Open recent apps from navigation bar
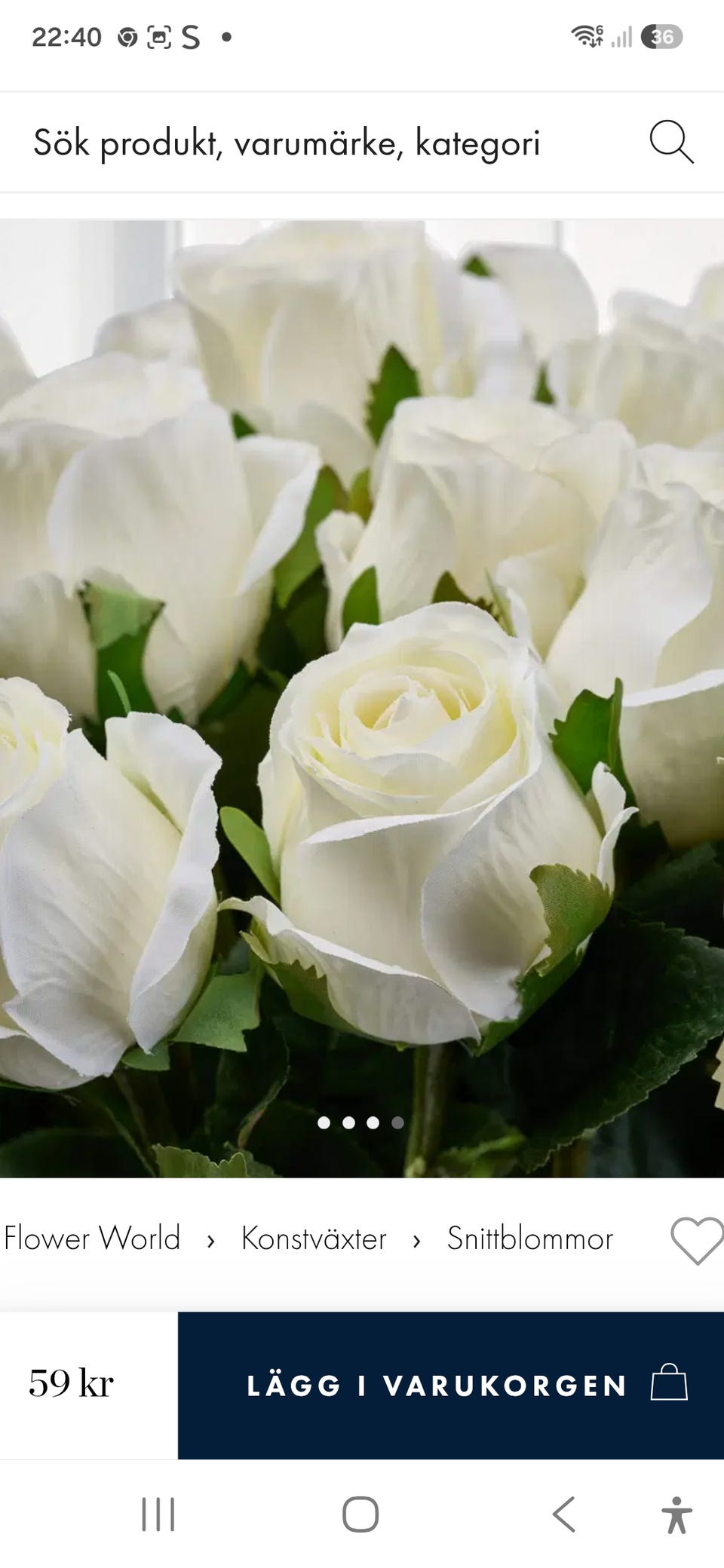The image size is (724, 1568). (x=158, y=1514)
